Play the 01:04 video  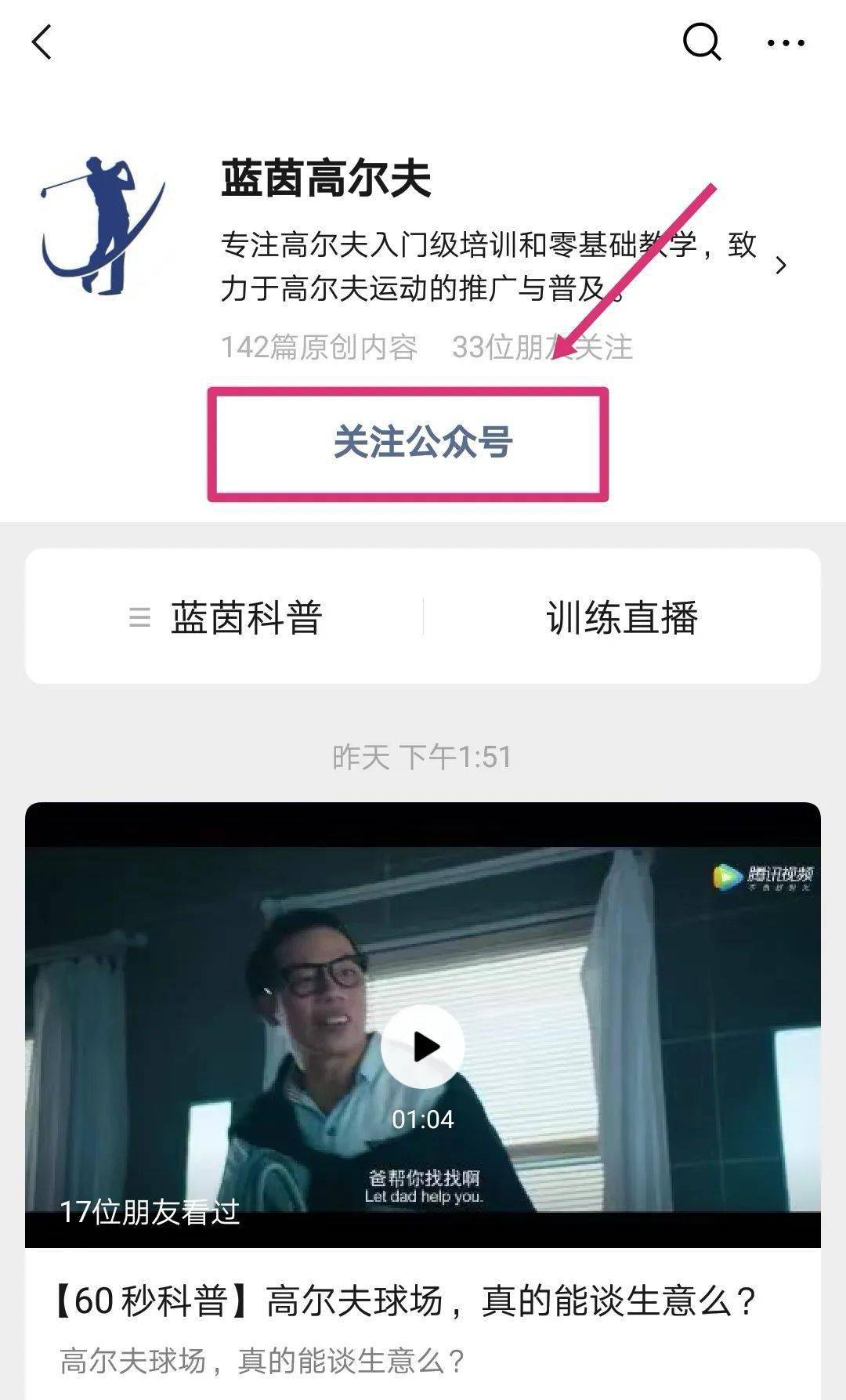(x=423, y=1047)
